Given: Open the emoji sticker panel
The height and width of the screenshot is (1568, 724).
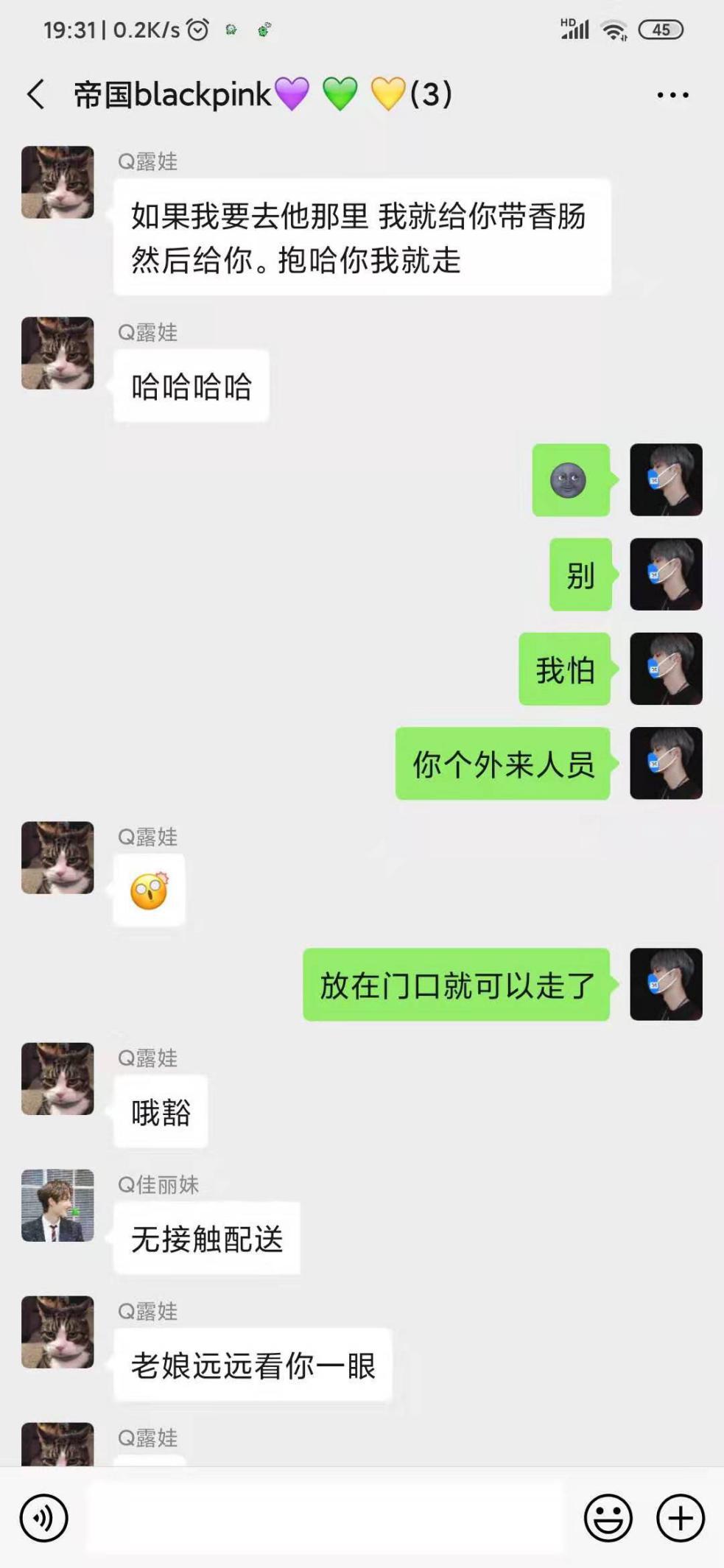Looking at the screenshot, I should click(x=608, y=1517).
